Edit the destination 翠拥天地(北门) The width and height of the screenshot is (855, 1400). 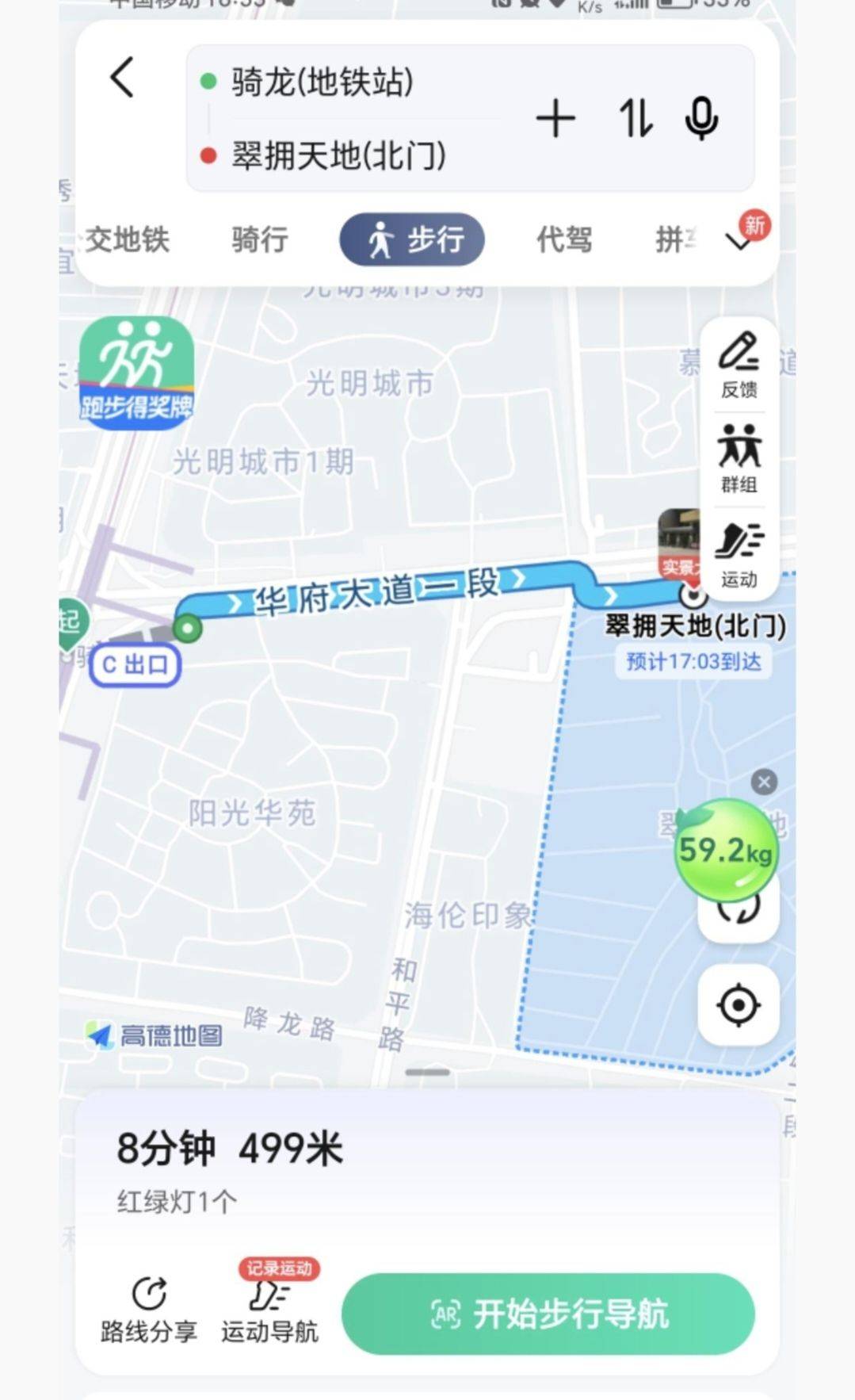338,155
